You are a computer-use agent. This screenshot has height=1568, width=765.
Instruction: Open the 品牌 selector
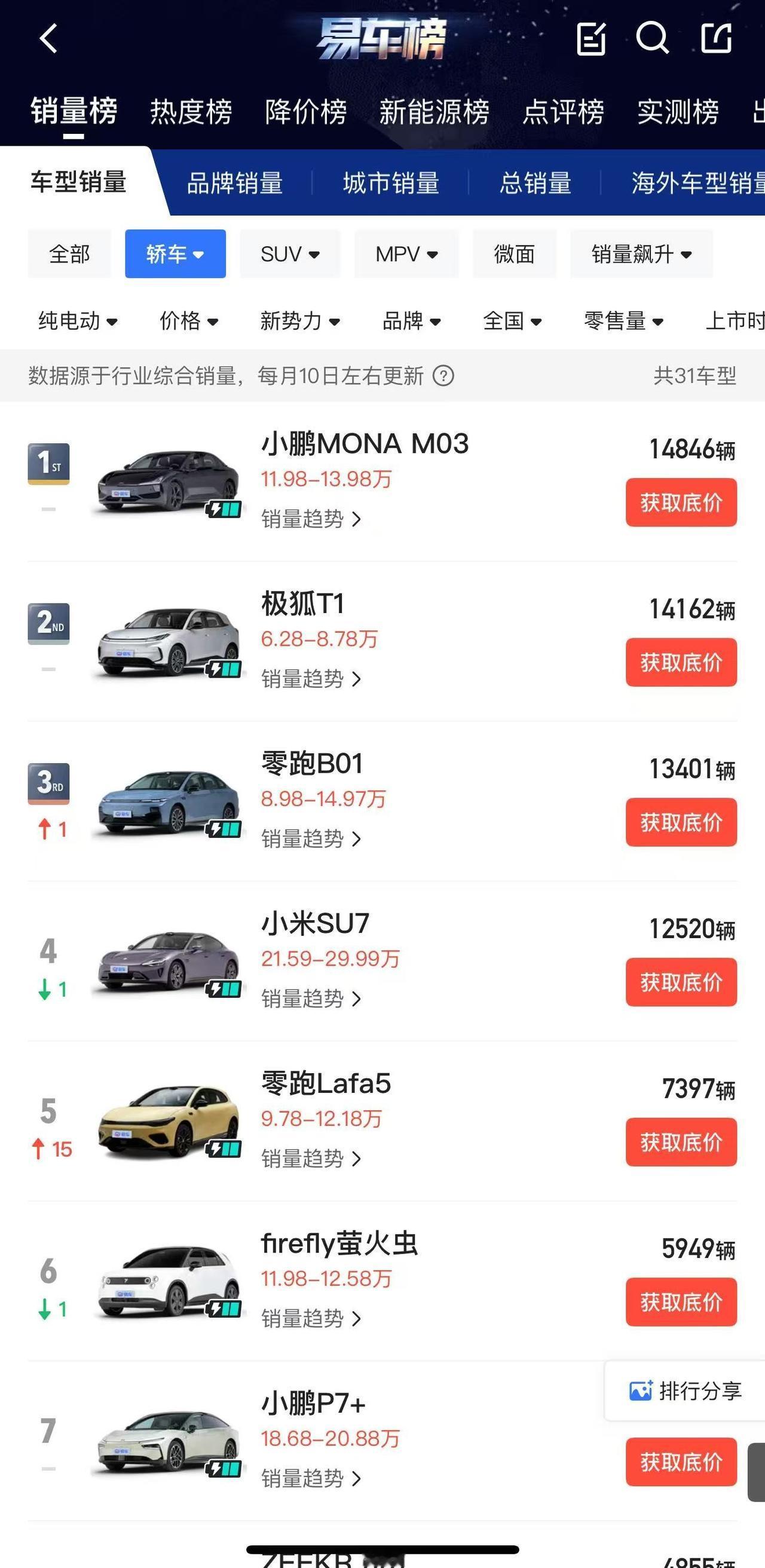tap(412, 321)
